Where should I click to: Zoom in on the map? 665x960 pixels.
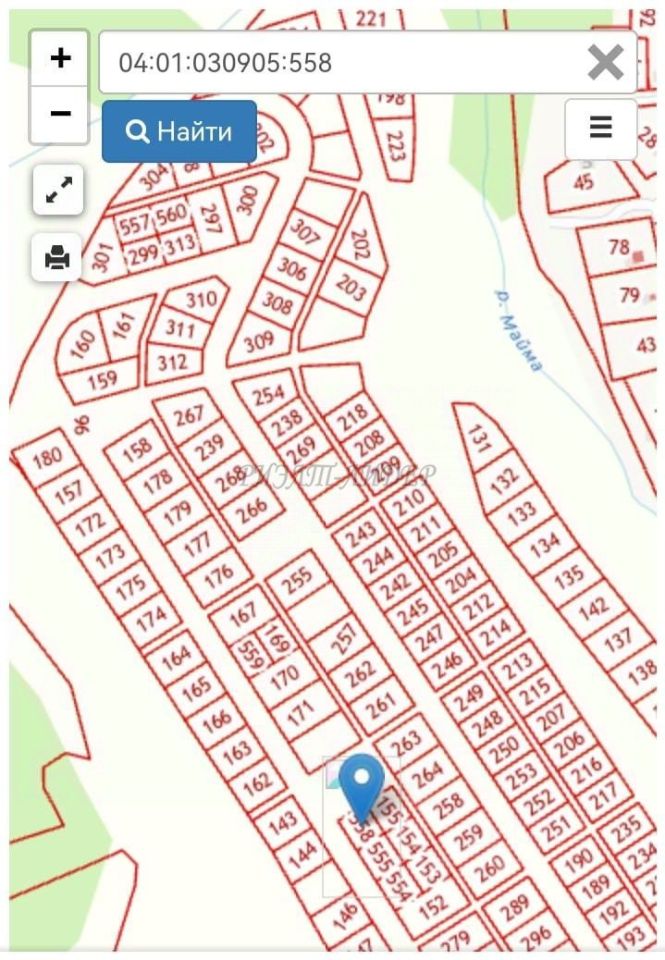pyautogui.click(x=60, y=58)
